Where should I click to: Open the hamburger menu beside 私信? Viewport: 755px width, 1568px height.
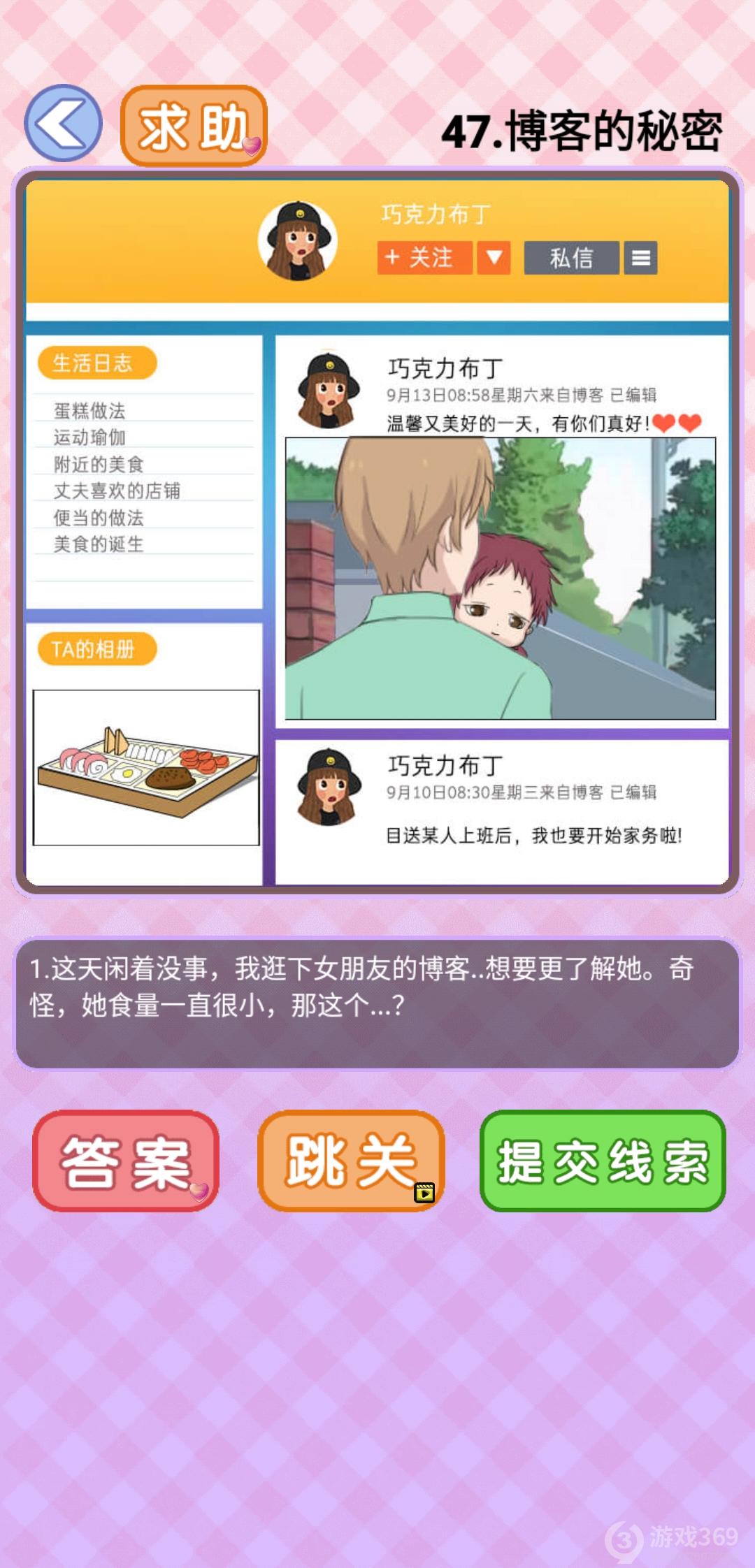tap(640, 258)
